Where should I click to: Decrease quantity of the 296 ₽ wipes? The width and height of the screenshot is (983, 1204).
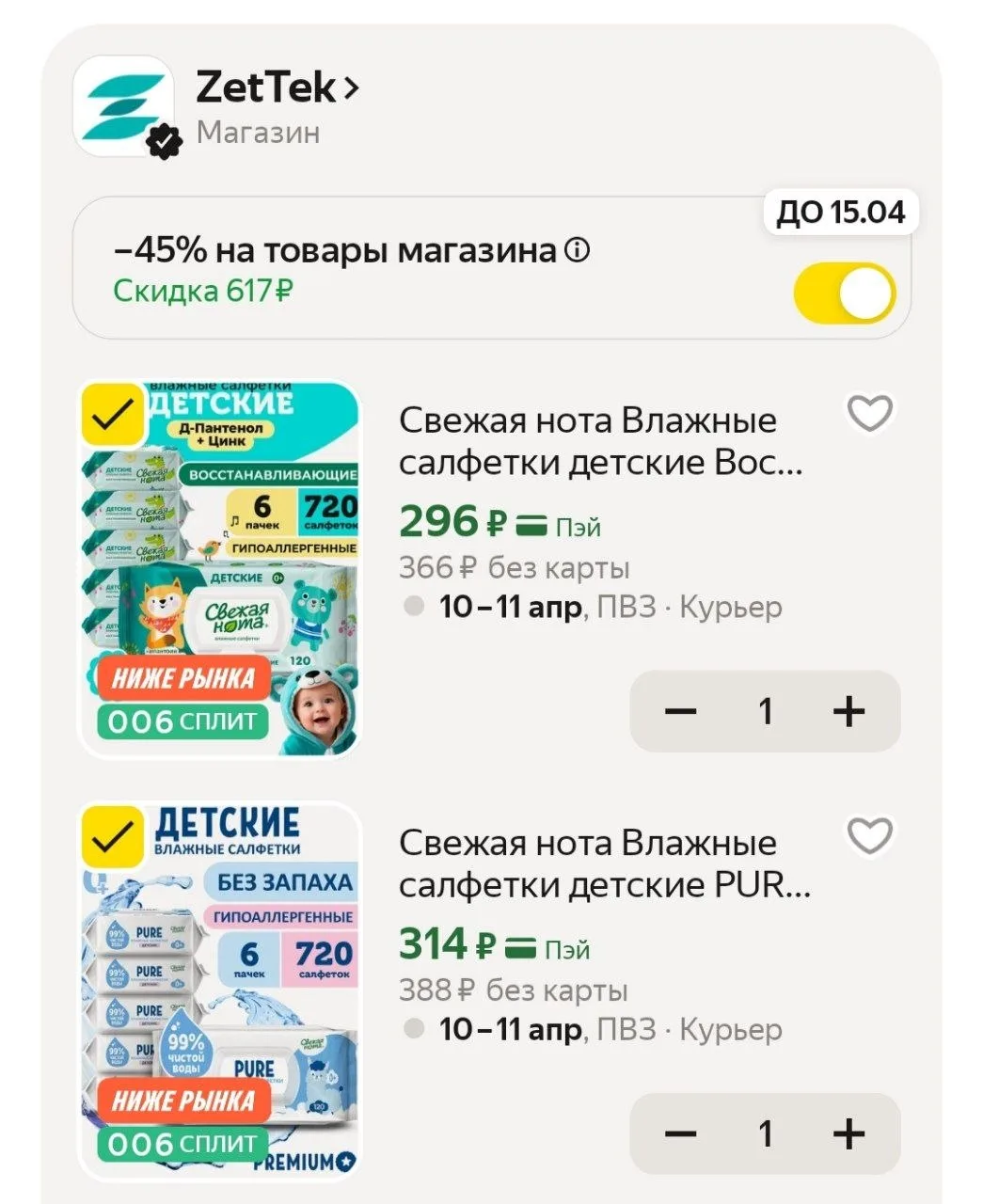pos(680,711)
